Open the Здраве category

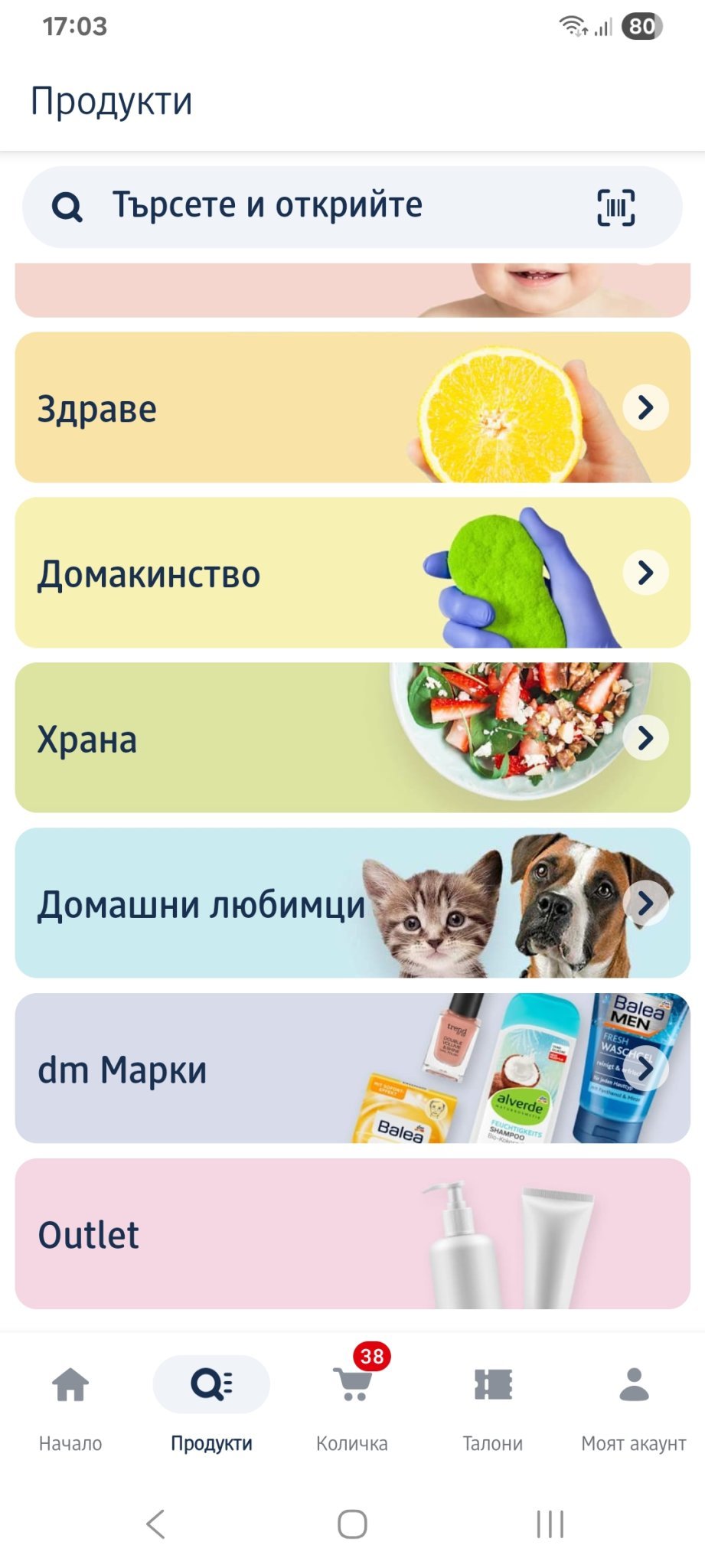(352, 407)
